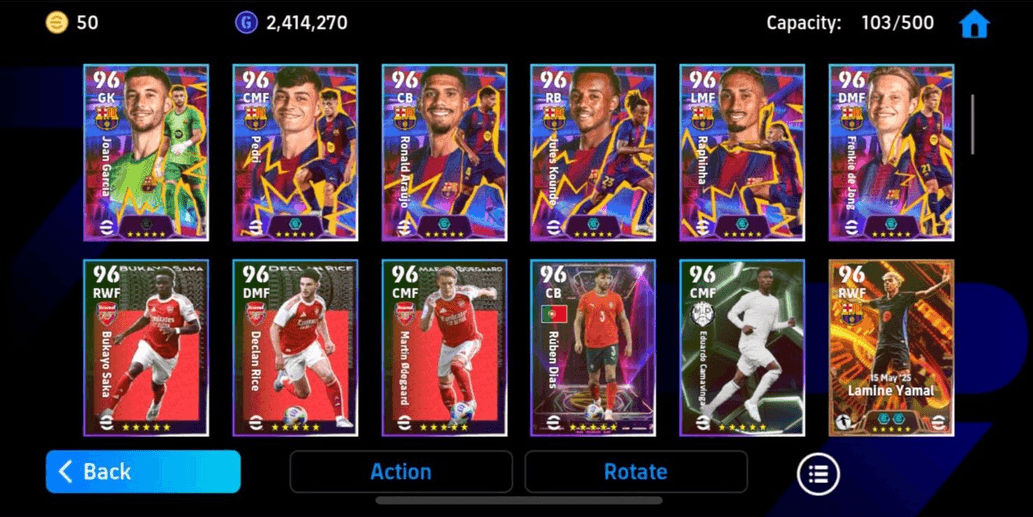Open Ronald Araujo's CB card

(444, 153)
